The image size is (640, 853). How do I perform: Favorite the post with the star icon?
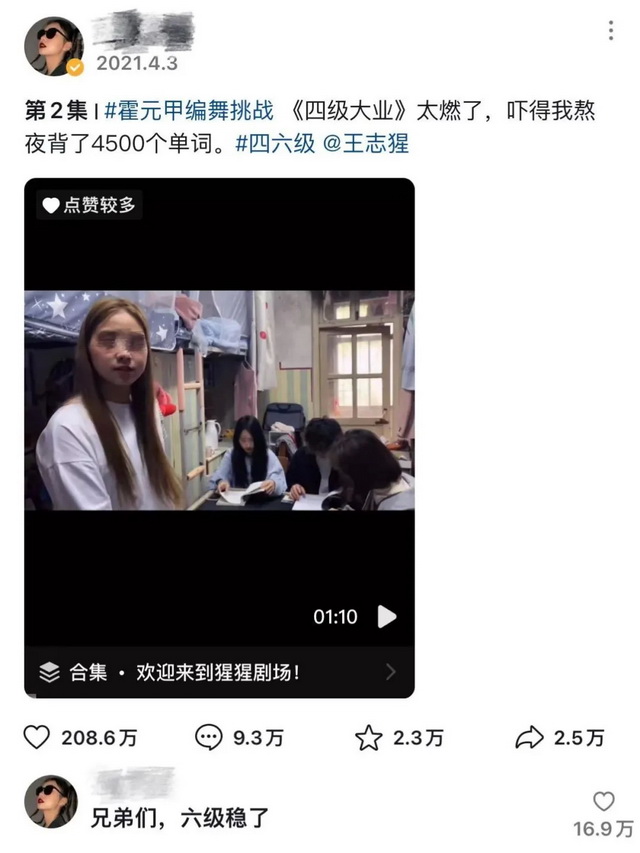pos(369,738)
